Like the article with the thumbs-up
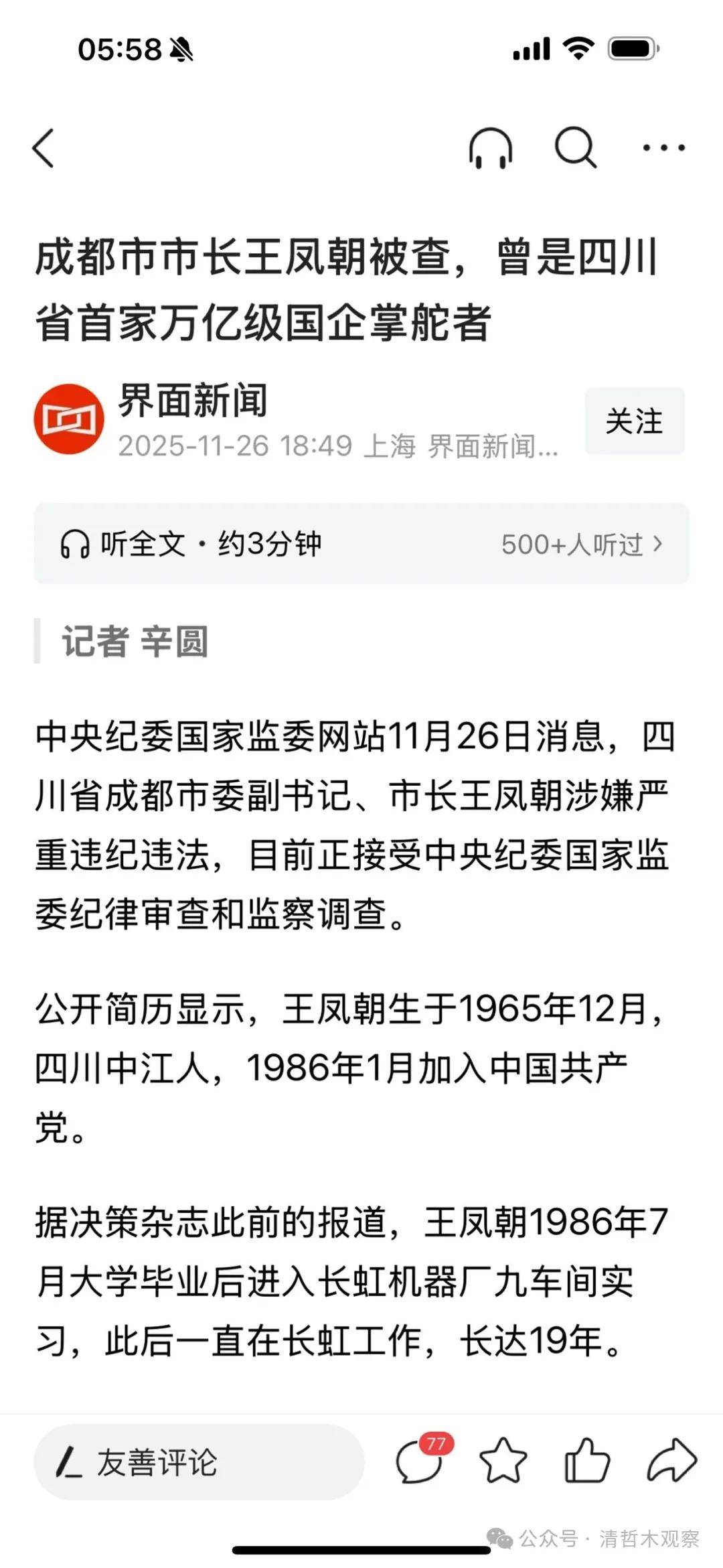723x1568 pixels. [x=587, y=1462]
